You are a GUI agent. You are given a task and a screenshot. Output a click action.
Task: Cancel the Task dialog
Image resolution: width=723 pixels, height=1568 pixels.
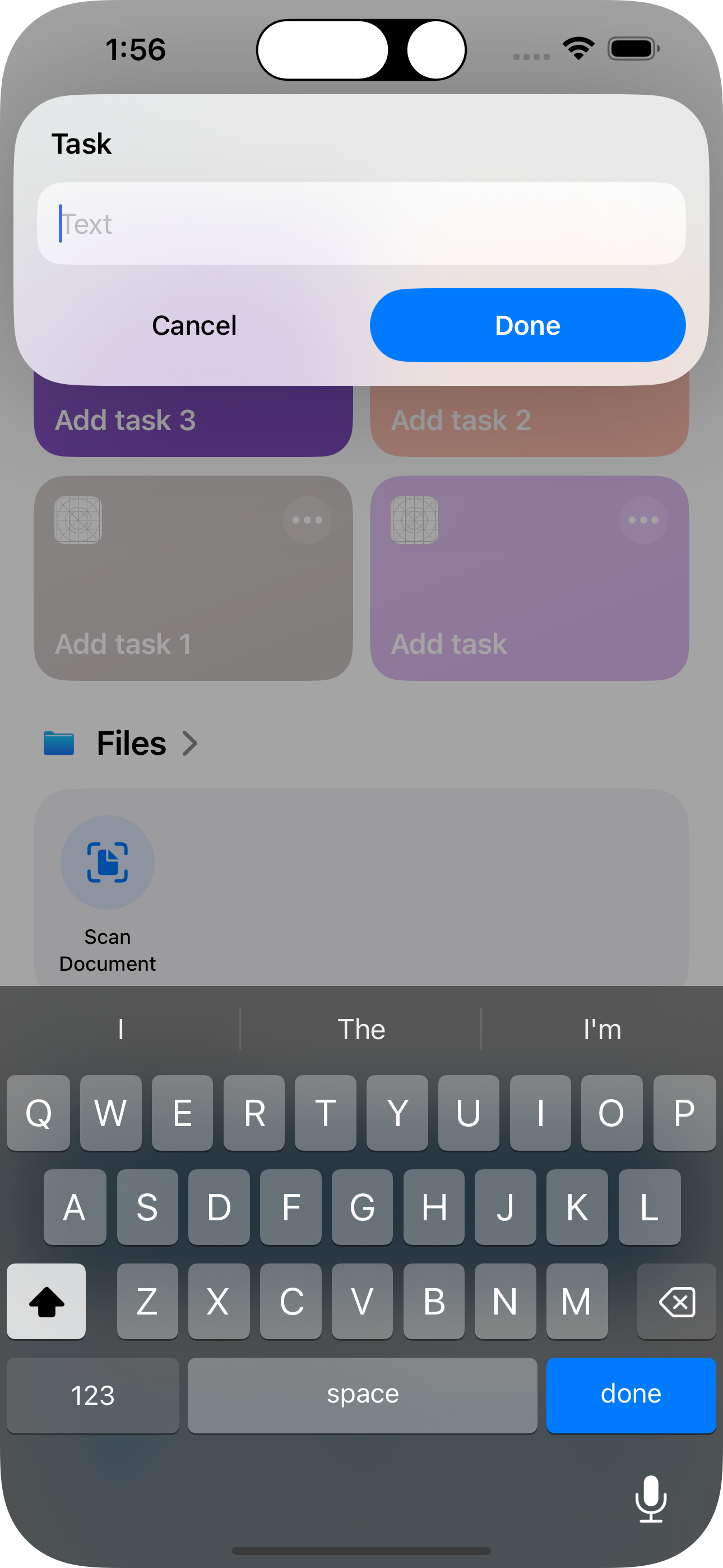point(194,326)
